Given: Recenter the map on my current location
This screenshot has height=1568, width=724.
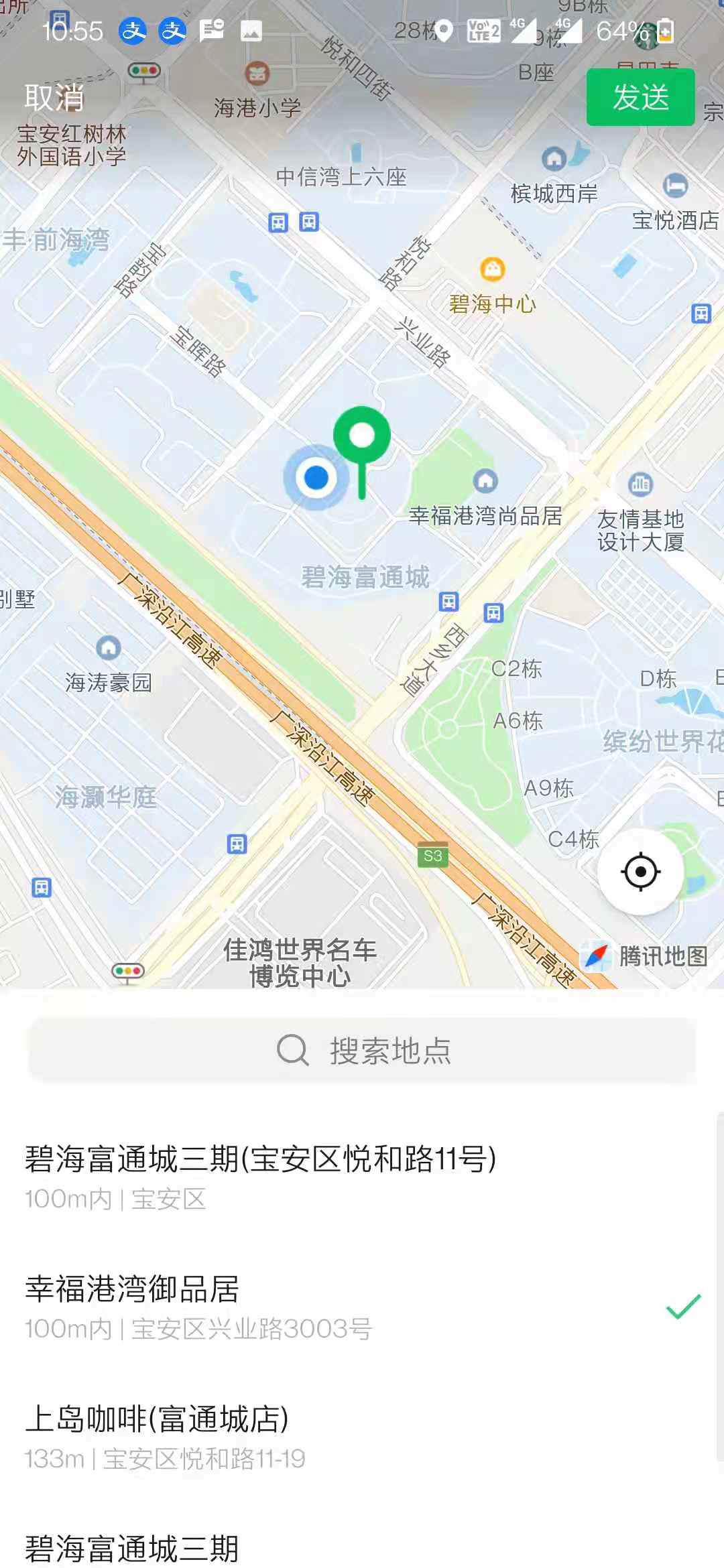Looking at the screenshot, I should [x=640, y=872].
